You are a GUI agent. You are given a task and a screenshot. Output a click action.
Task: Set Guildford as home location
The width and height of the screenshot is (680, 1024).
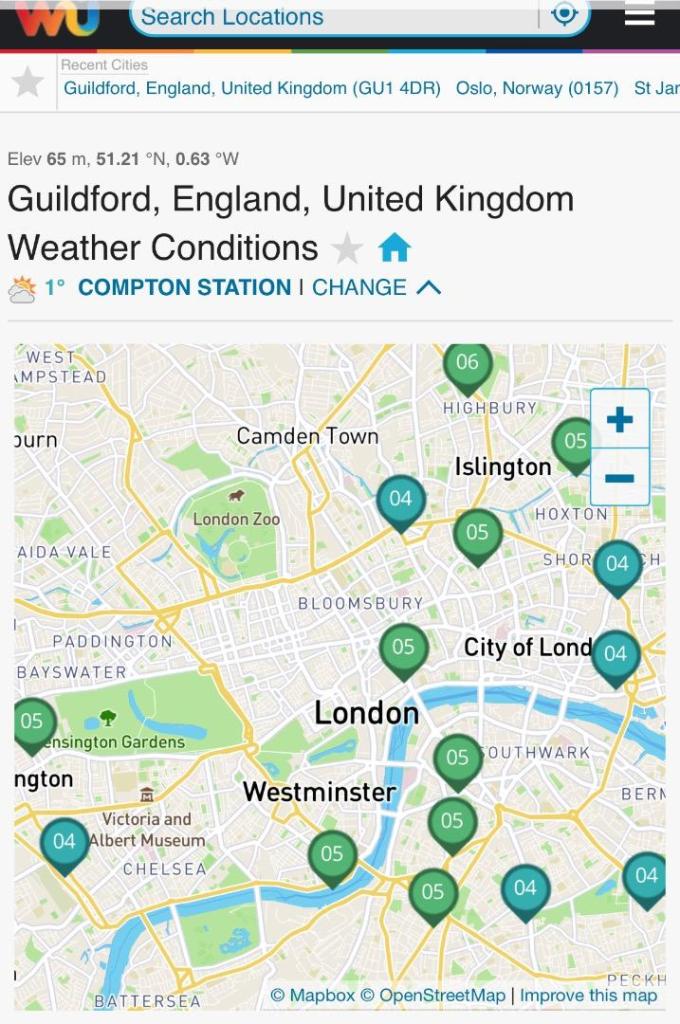pos(394,247)
